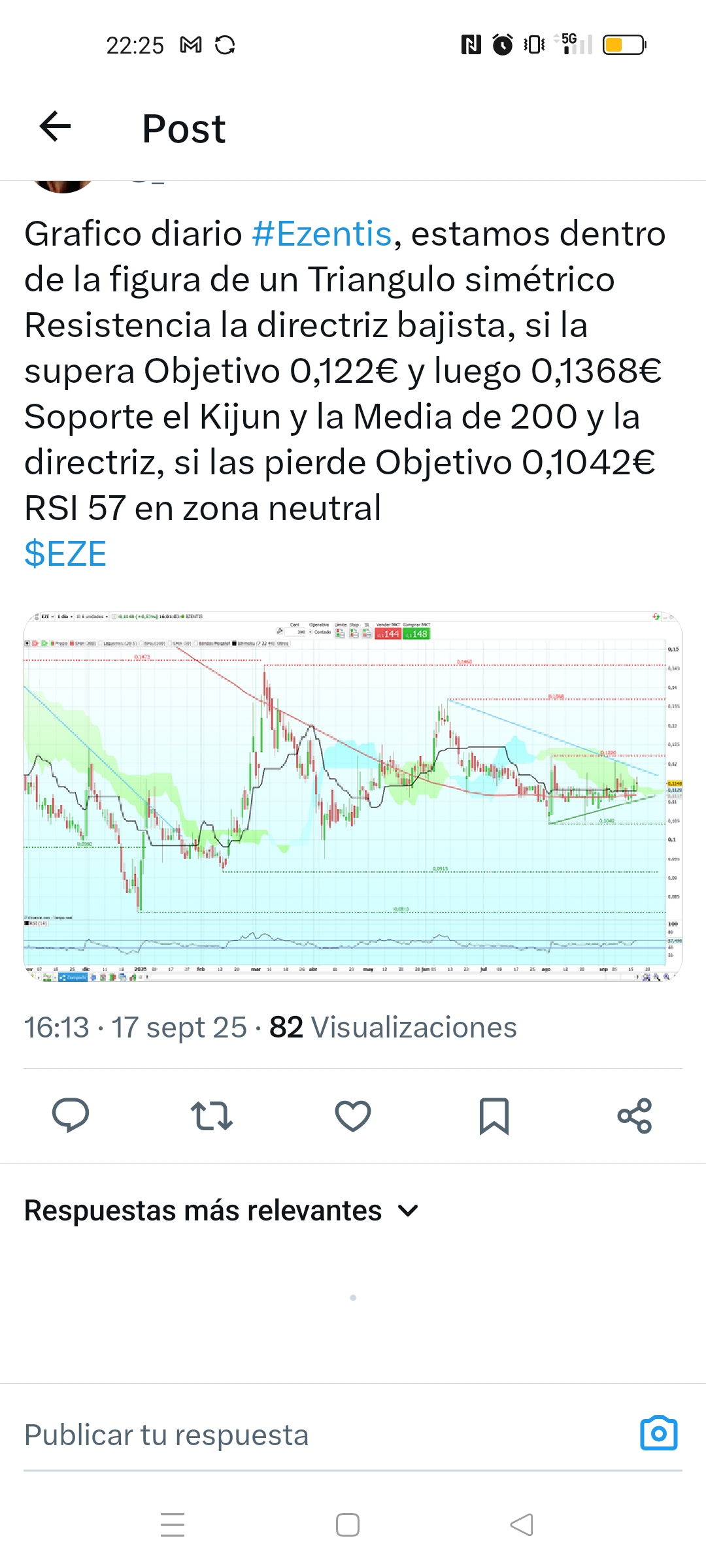This screenshot has height=1568, width=706.
Task: Go back using the top arrow
Action: coord(55,127)
